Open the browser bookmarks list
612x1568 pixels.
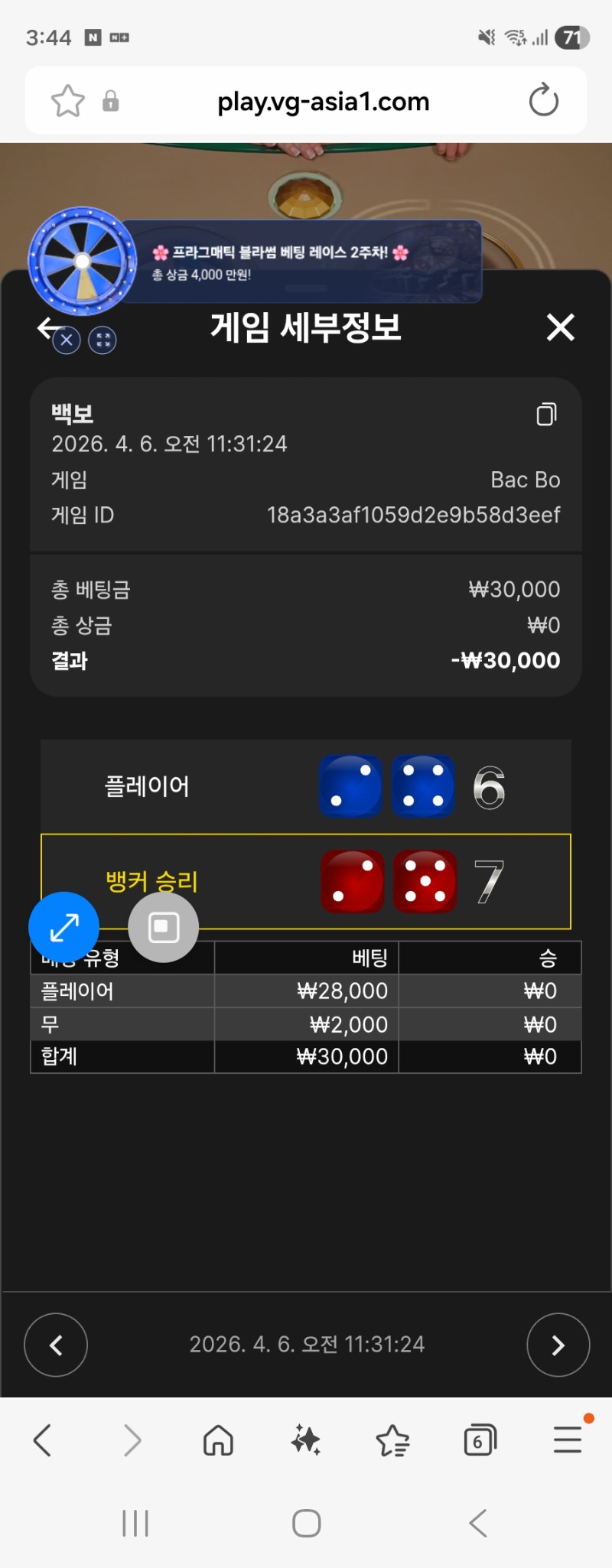pyautogui.click(x=393, y=1440)
